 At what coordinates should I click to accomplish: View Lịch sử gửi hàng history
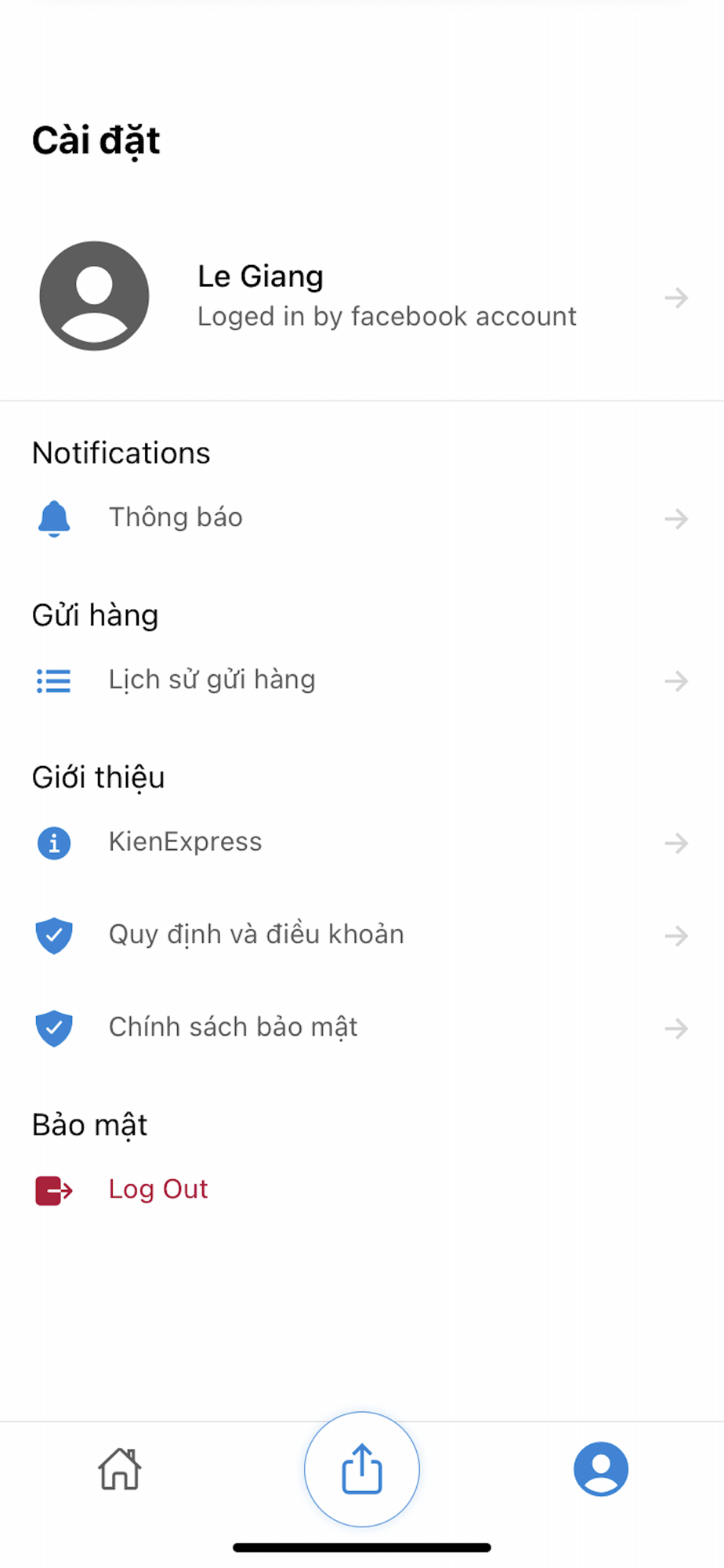click(360, 680)
